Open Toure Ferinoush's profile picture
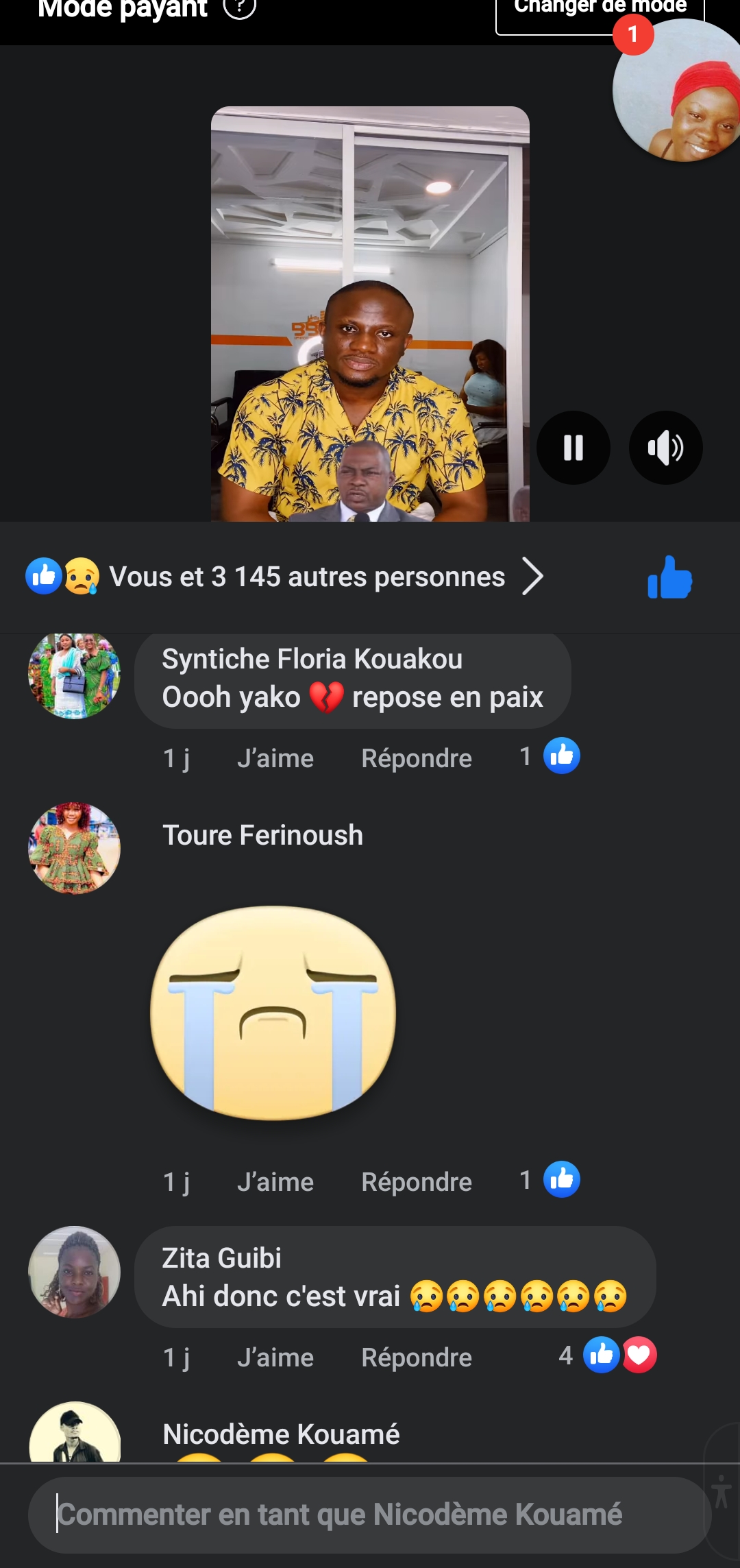The height and width of the screenshot is (1568, 740). (x=74, y=848)
